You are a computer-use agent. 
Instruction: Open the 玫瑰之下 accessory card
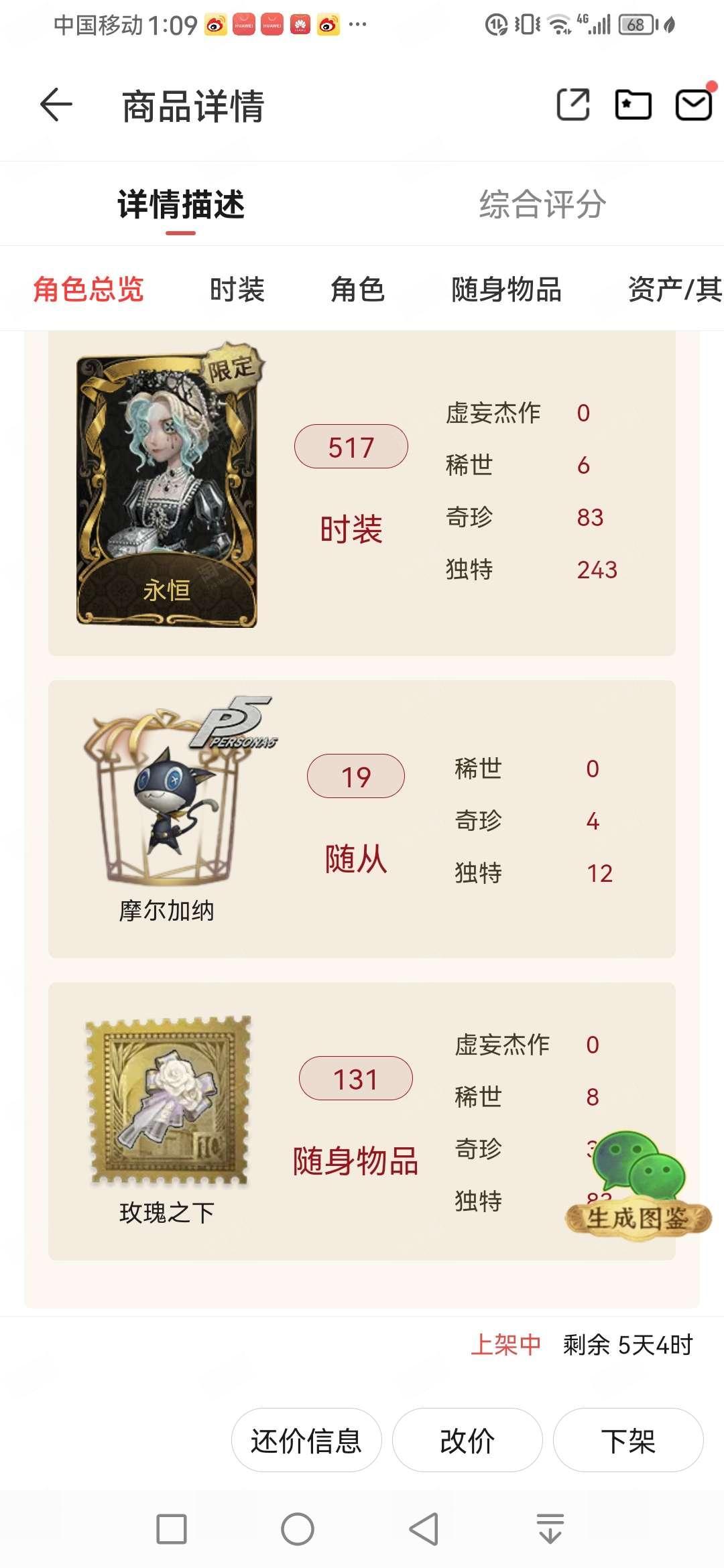[168, 1120]
